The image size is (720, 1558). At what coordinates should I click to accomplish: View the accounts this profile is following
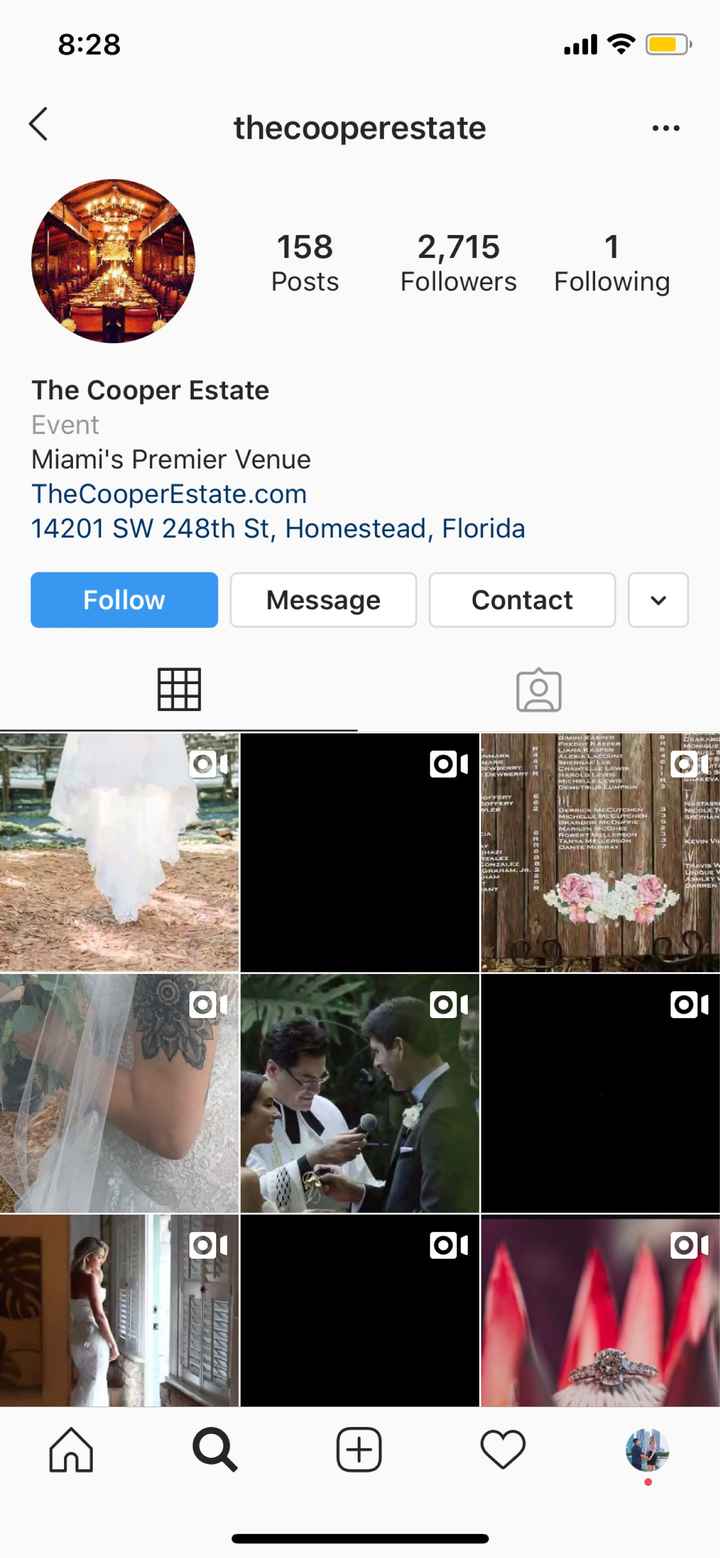611,263
